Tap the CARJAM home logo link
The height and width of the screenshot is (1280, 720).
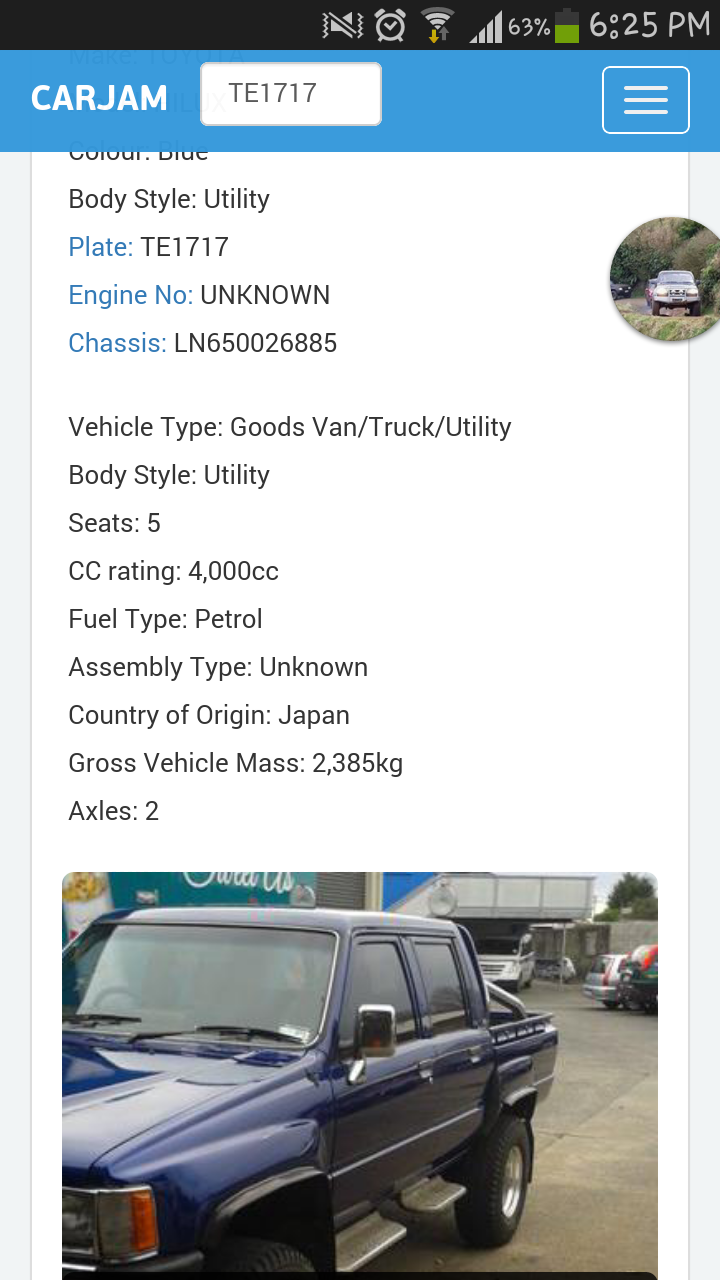tap(99, 98)
